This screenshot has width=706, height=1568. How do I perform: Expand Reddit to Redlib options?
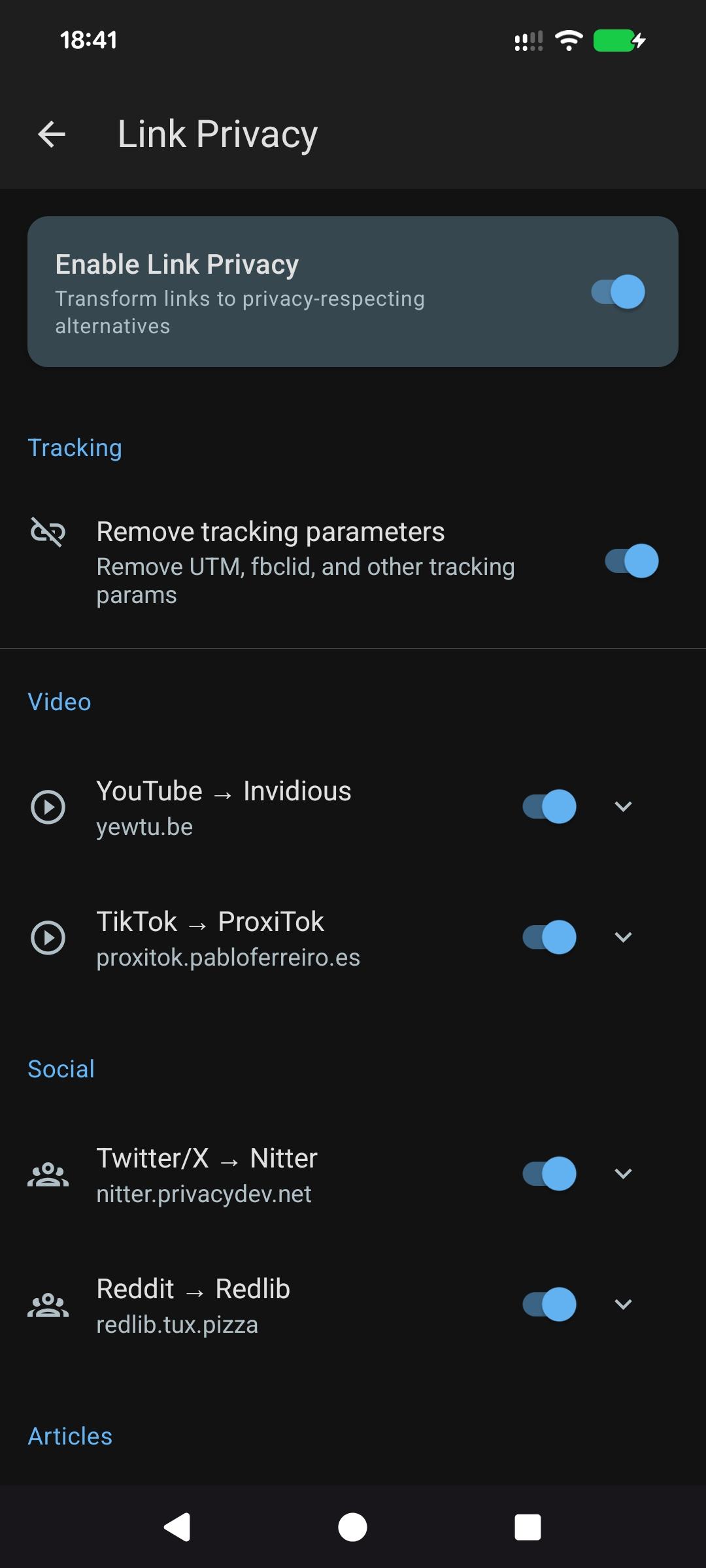(x=623, y=1304)
